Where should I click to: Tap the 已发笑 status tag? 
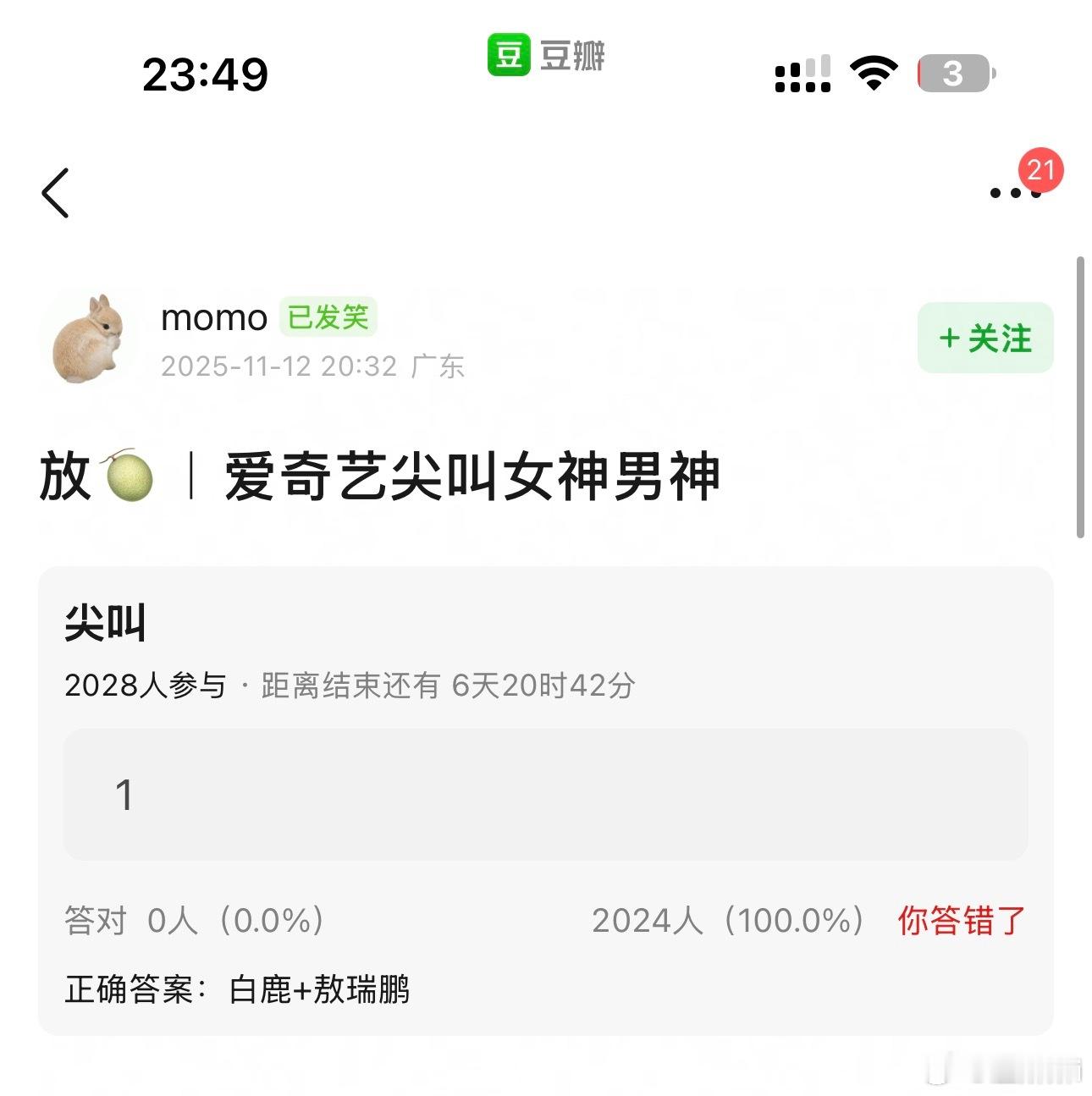tap(330, 317)
